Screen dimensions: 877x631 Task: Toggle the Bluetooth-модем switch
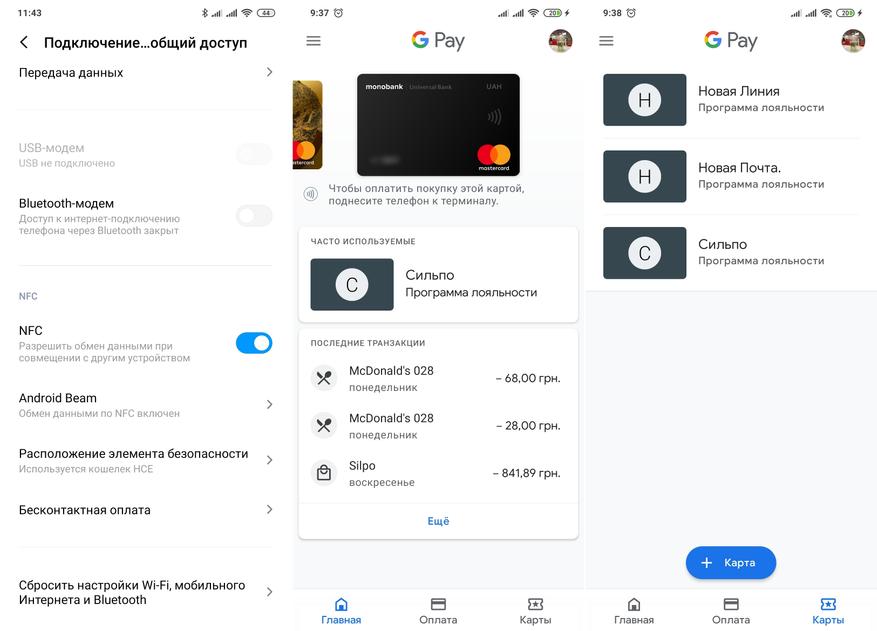click(254, 216)
